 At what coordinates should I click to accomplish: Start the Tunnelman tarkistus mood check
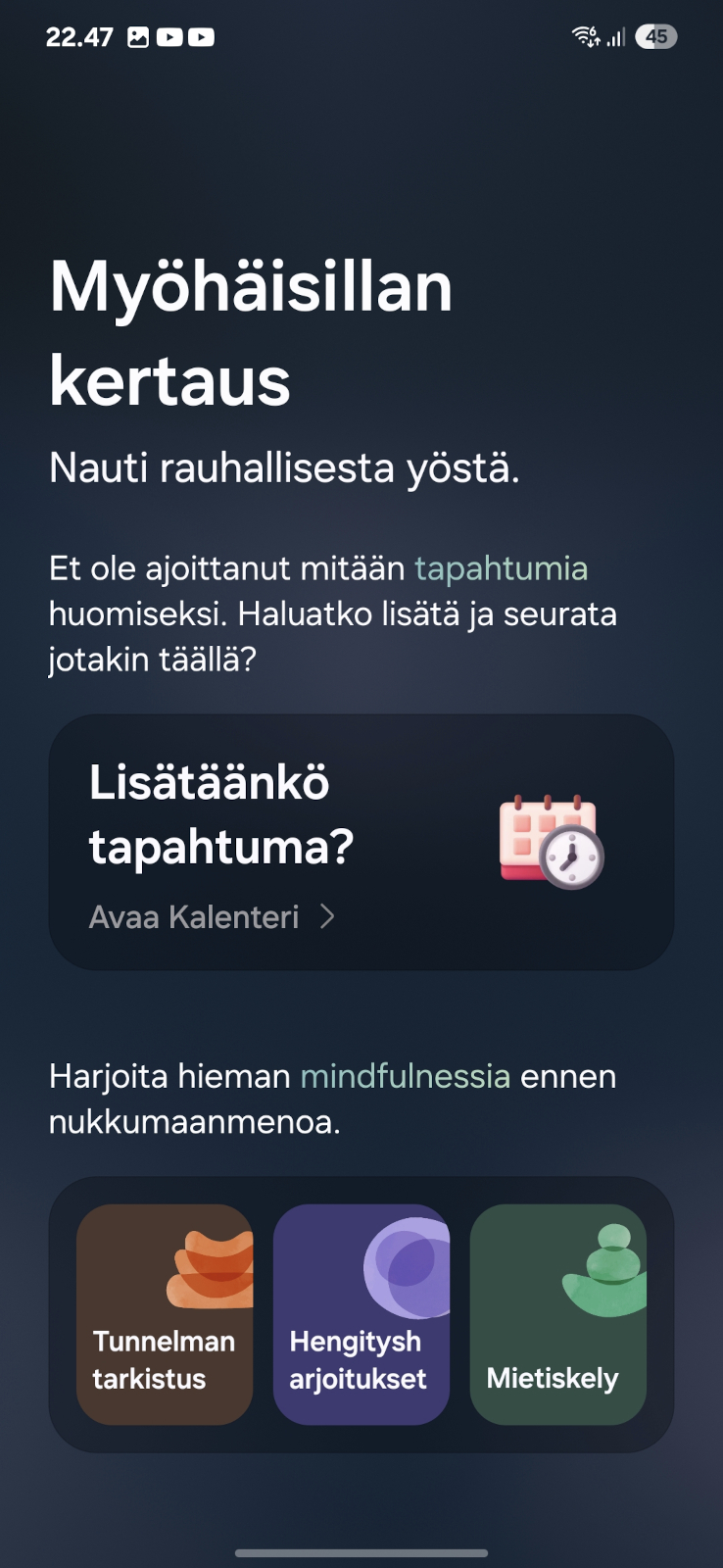pyautogui.click(x=165, y=1314)
